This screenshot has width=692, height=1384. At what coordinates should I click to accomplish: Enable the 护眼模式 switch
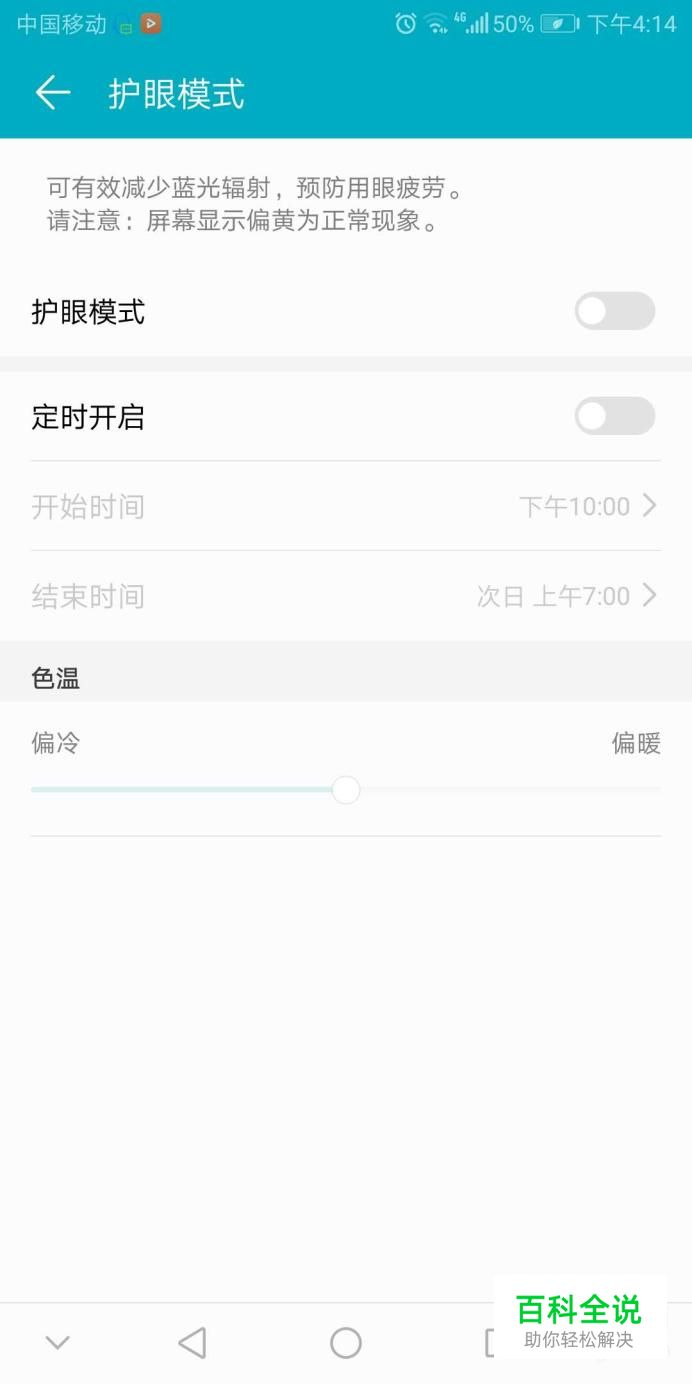pos(614,311)
